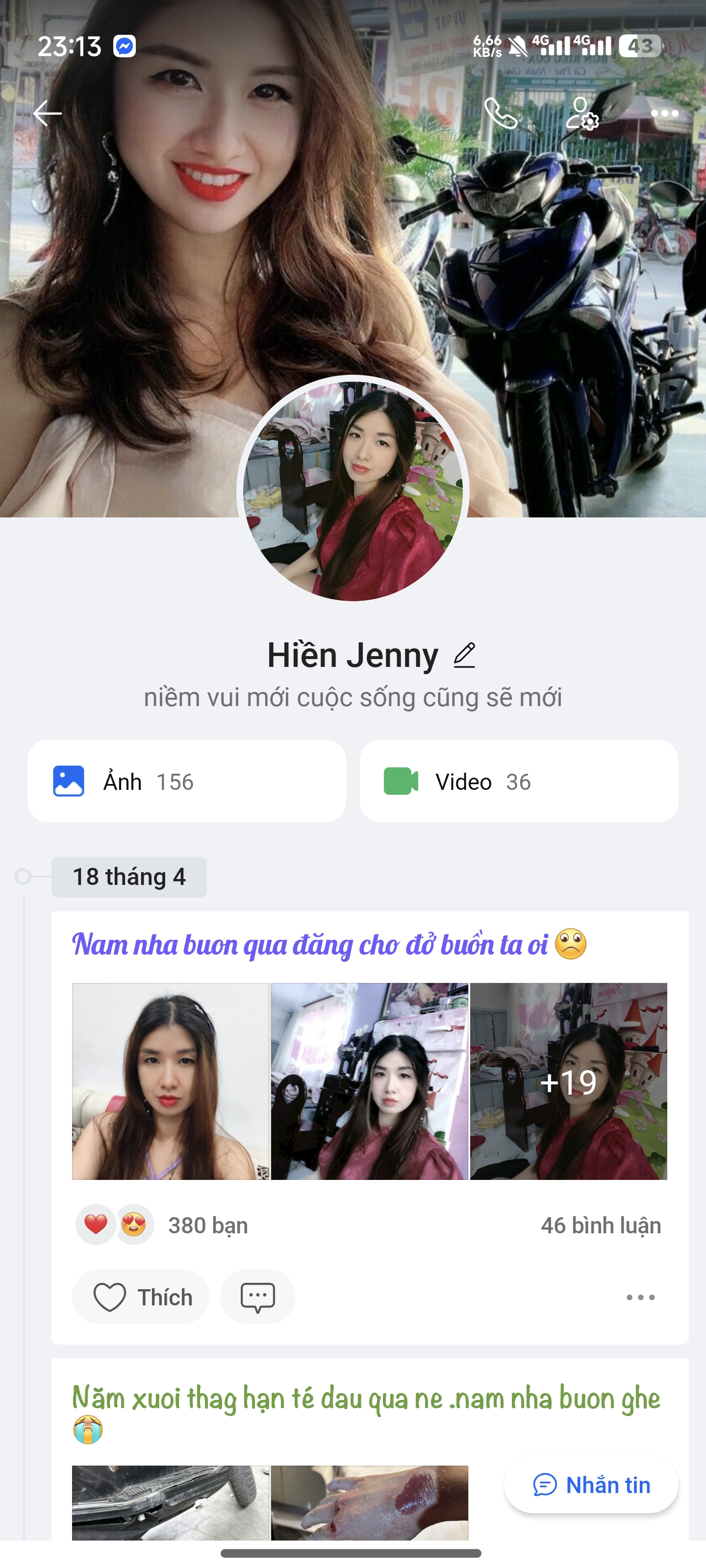Open the Ảnh 156 photo album

coord(186,781)
